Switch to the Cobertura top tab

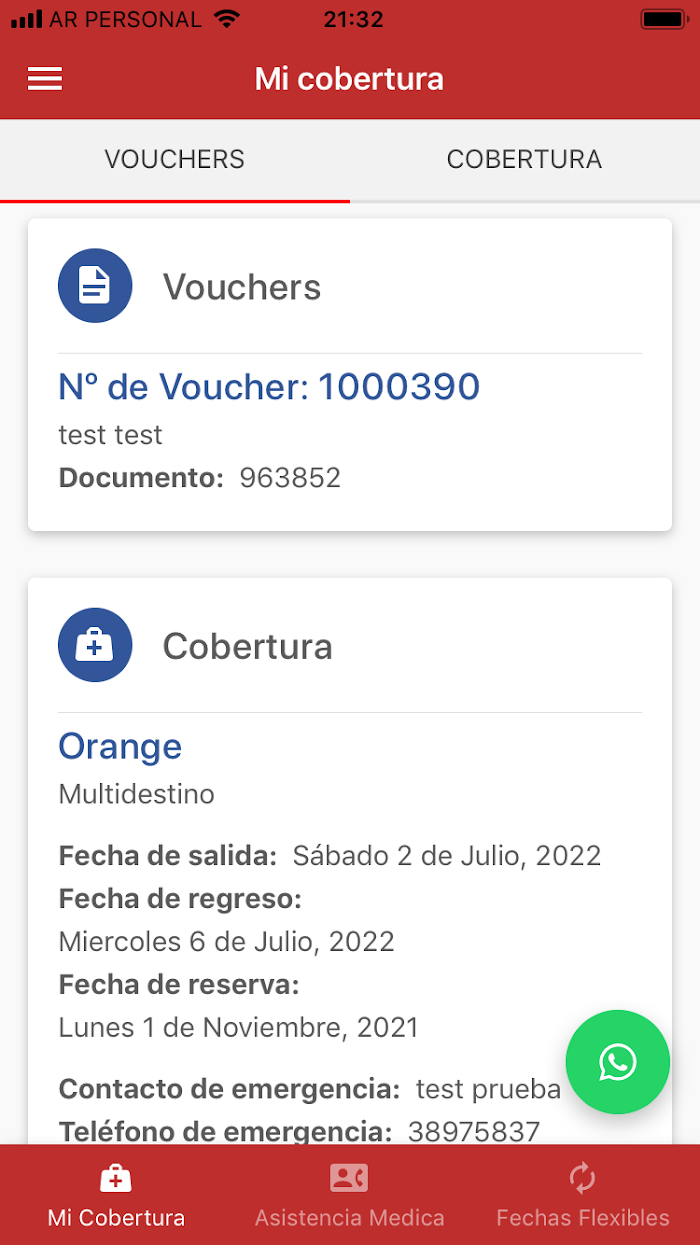(524, 159)
